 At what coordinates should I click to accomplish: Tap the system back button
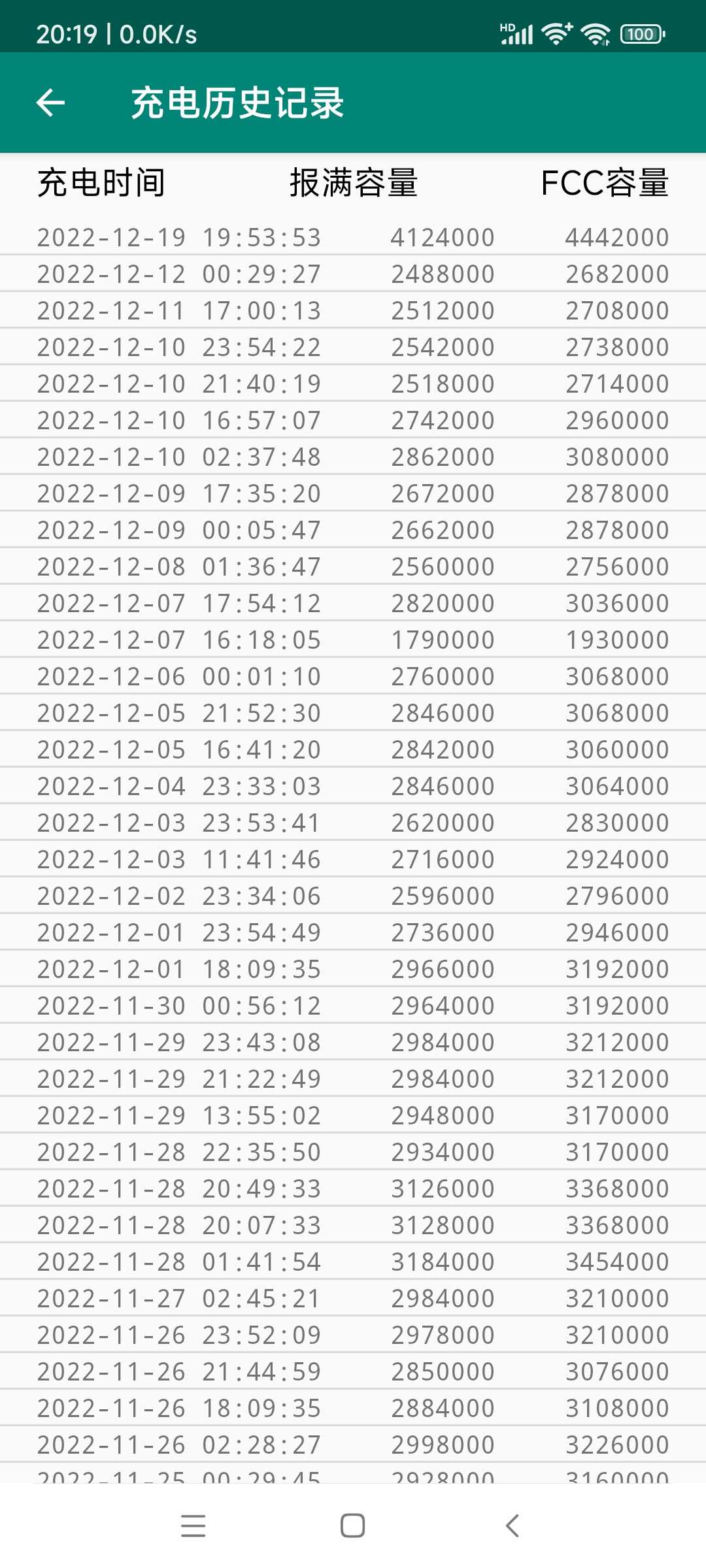click(x=513, y=1526)
